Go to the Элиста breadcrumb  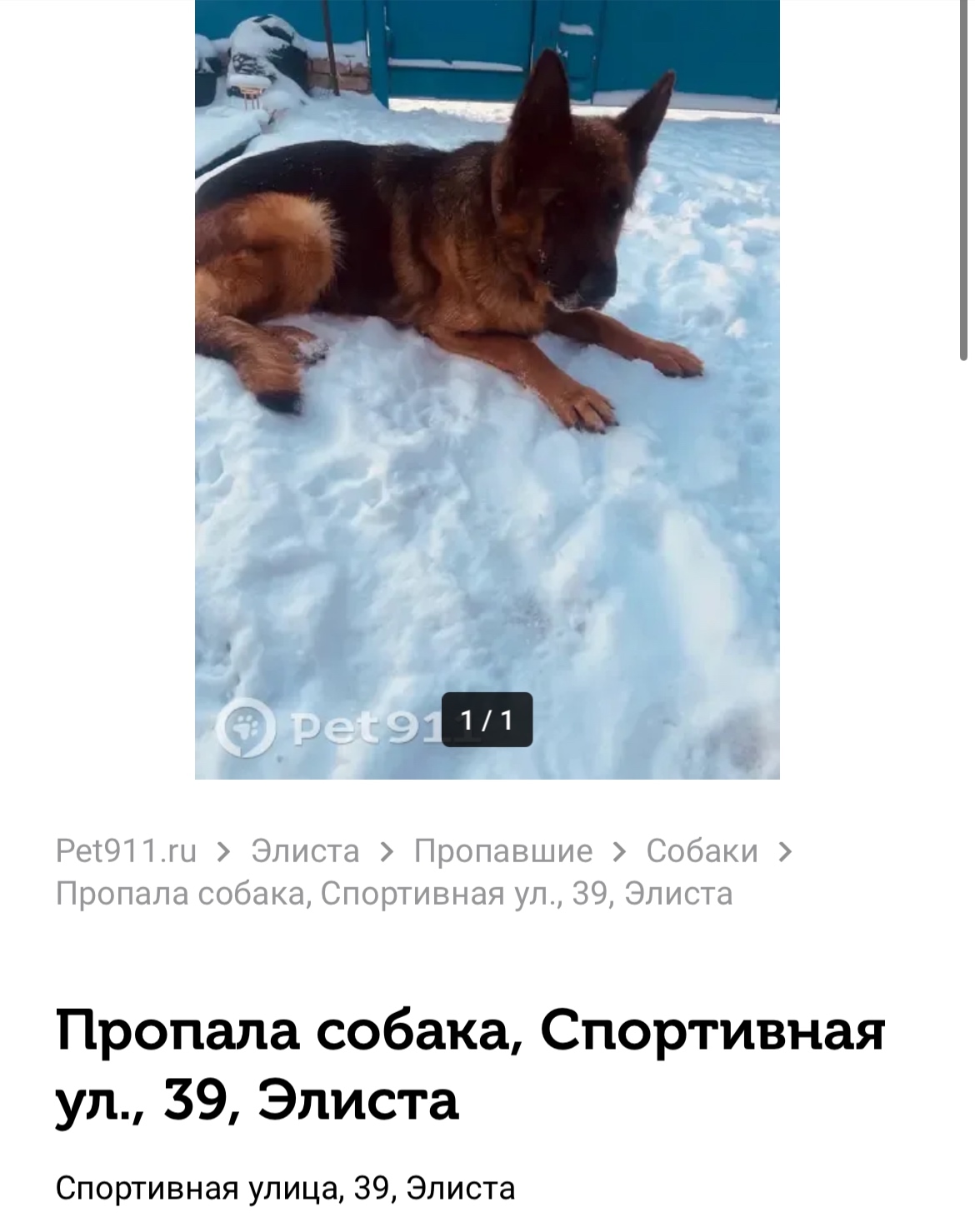point(305,850)
